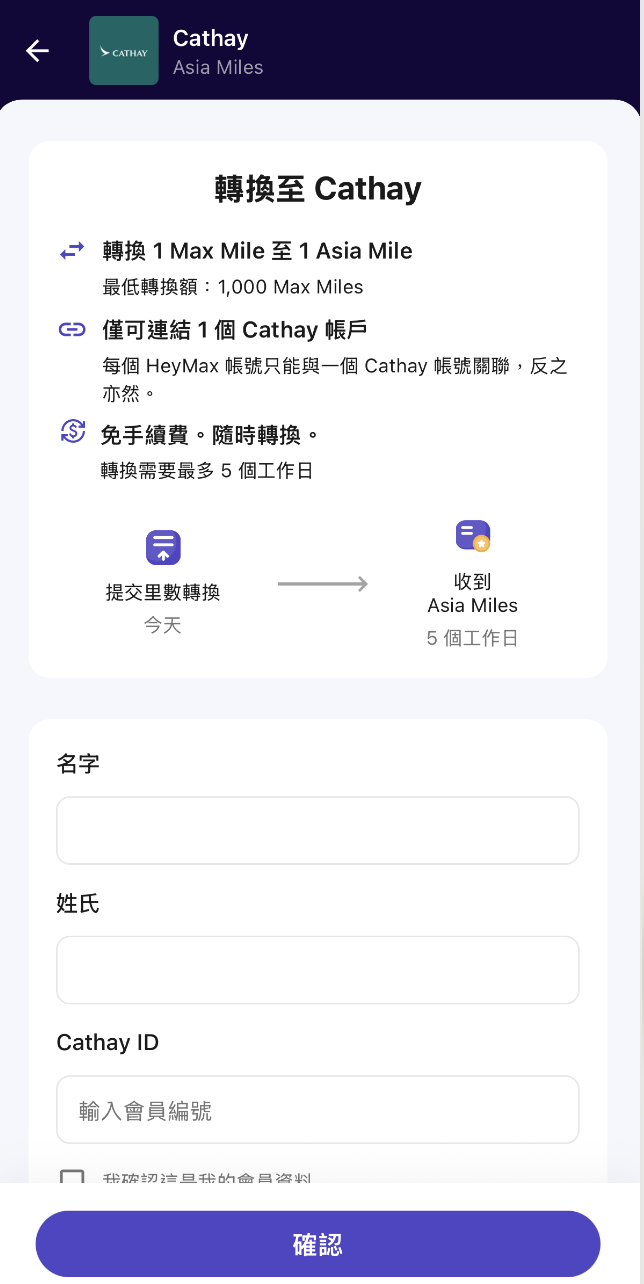The height and width of the screenshot is (1284, 644).
Task: Tap the 姓氏 last name field
Action: 317,970
